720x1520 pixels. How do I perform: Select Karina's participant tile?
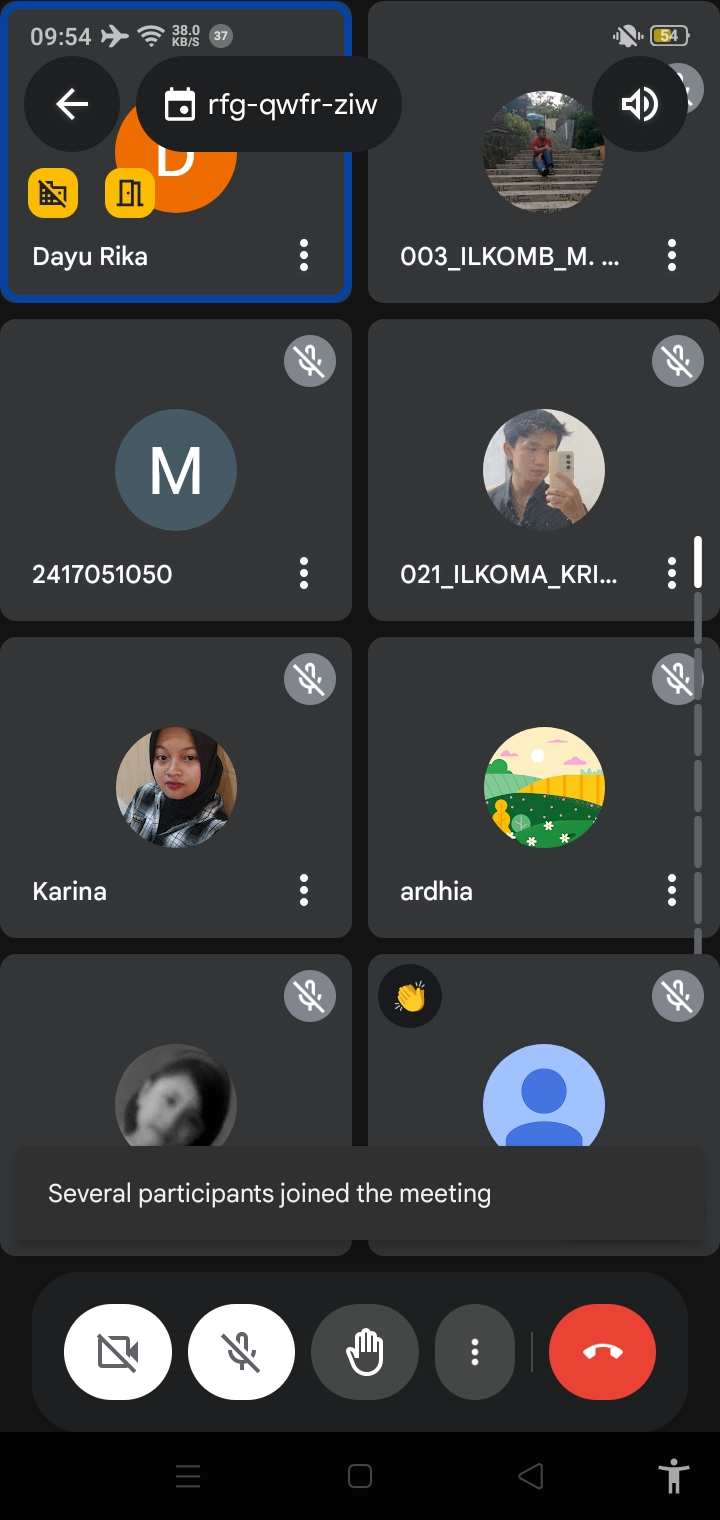click(176, 787)
